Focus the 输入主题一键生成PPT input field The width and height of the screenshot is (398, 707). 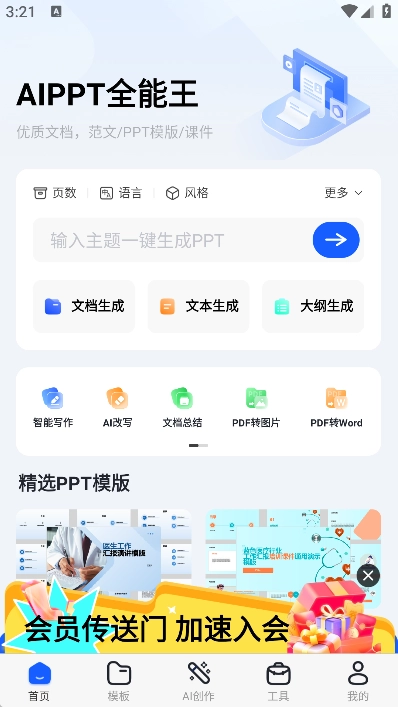pos(173,240)
